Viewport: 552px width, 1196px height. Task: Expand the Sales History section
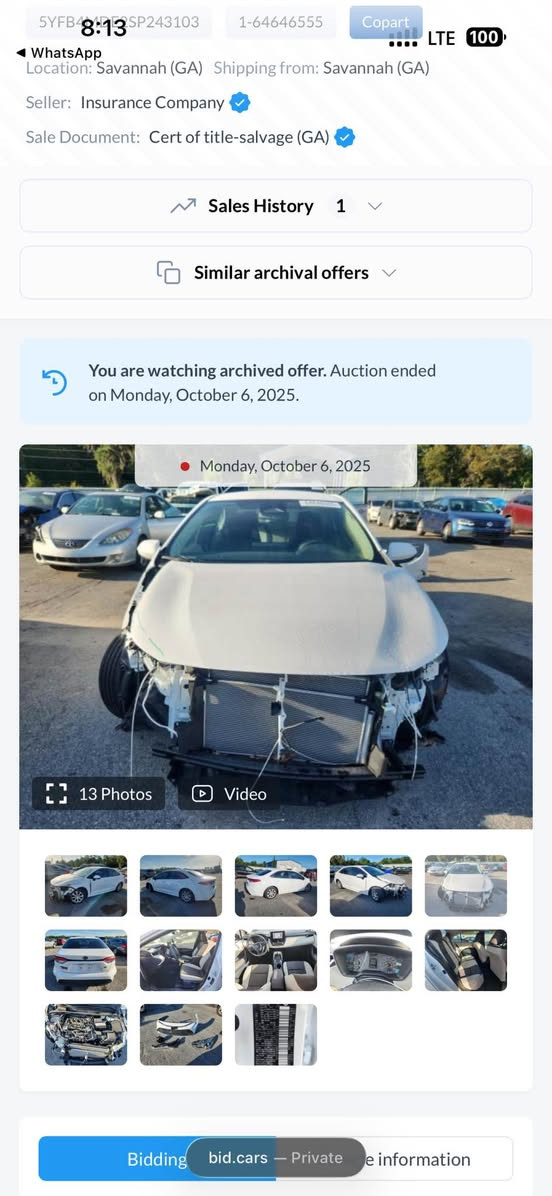pos(276,206)
